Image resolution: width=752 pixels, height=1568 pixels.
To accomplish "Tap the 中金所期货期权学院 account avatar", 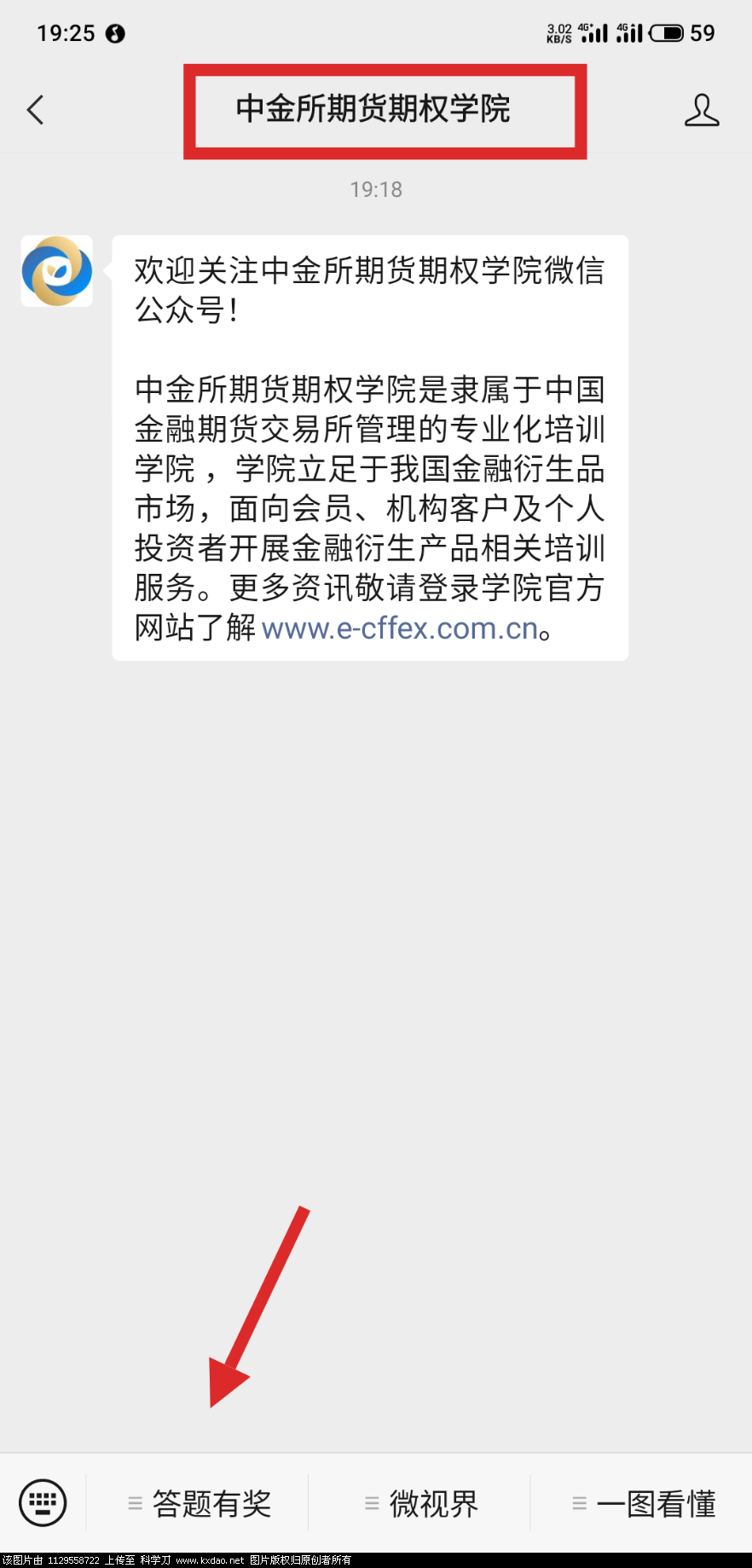I will 55,273.
